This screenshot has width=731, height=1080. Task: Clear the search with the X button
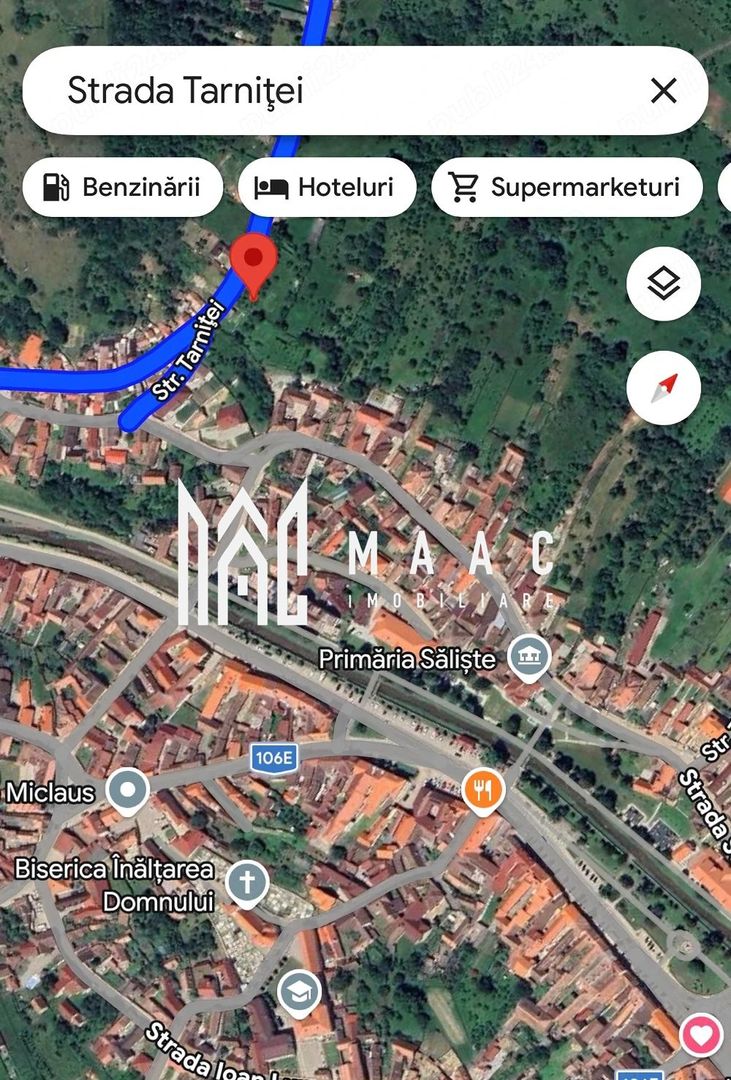[x=663, y=90]
